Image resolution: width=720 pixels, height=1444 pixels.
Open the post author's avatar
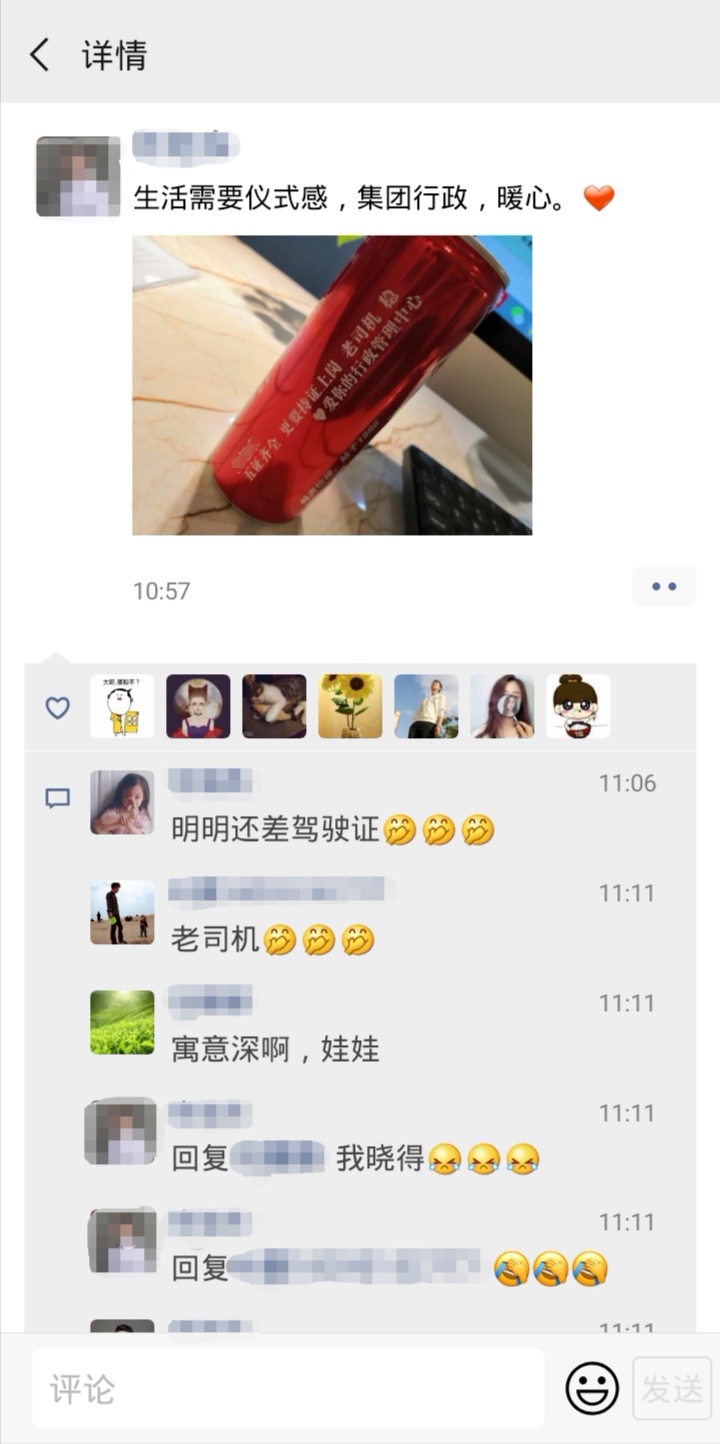pyautogui.click(x=78, y=177)
